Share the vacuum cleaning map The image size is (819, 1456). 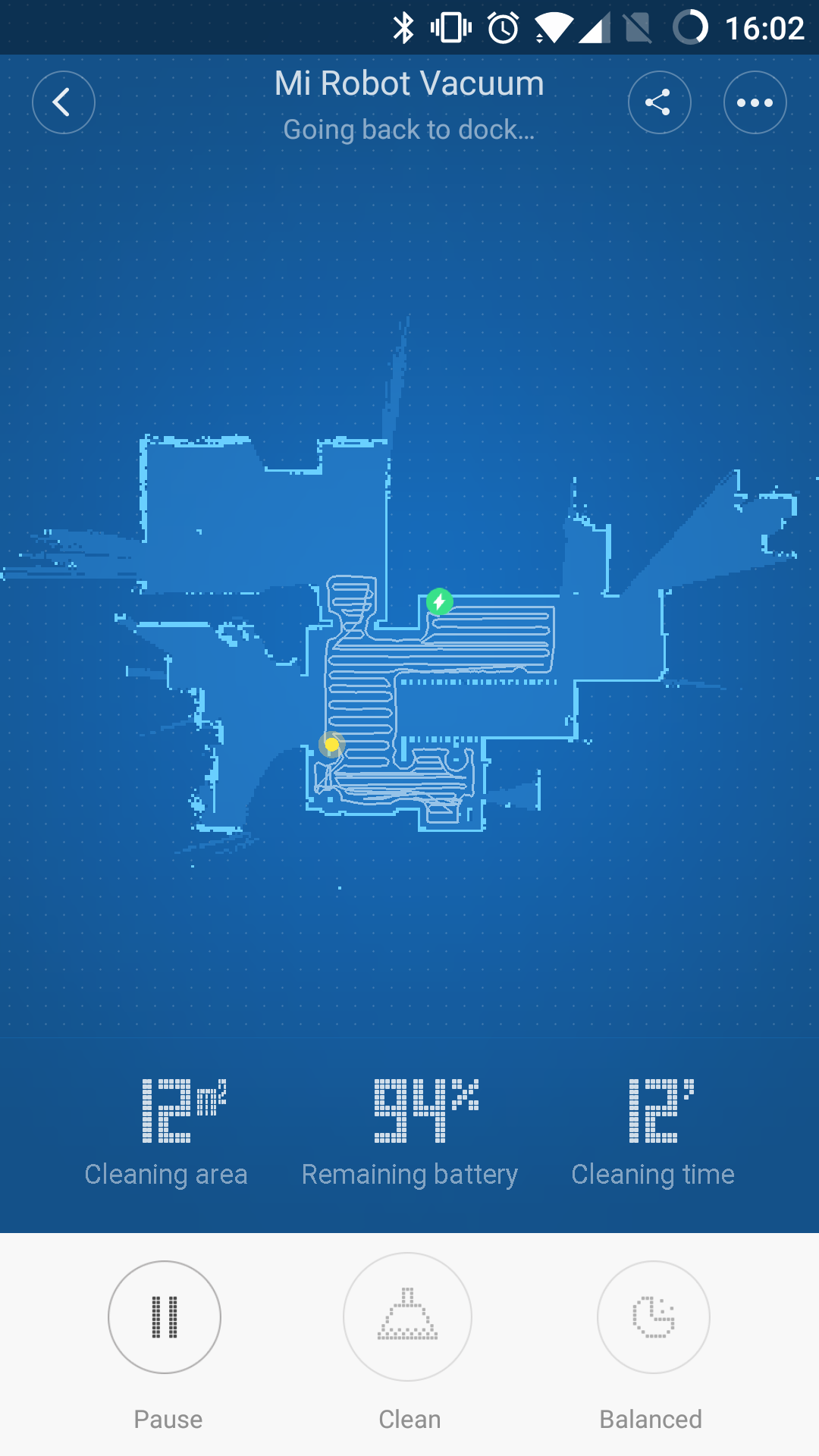pos(659,102)
